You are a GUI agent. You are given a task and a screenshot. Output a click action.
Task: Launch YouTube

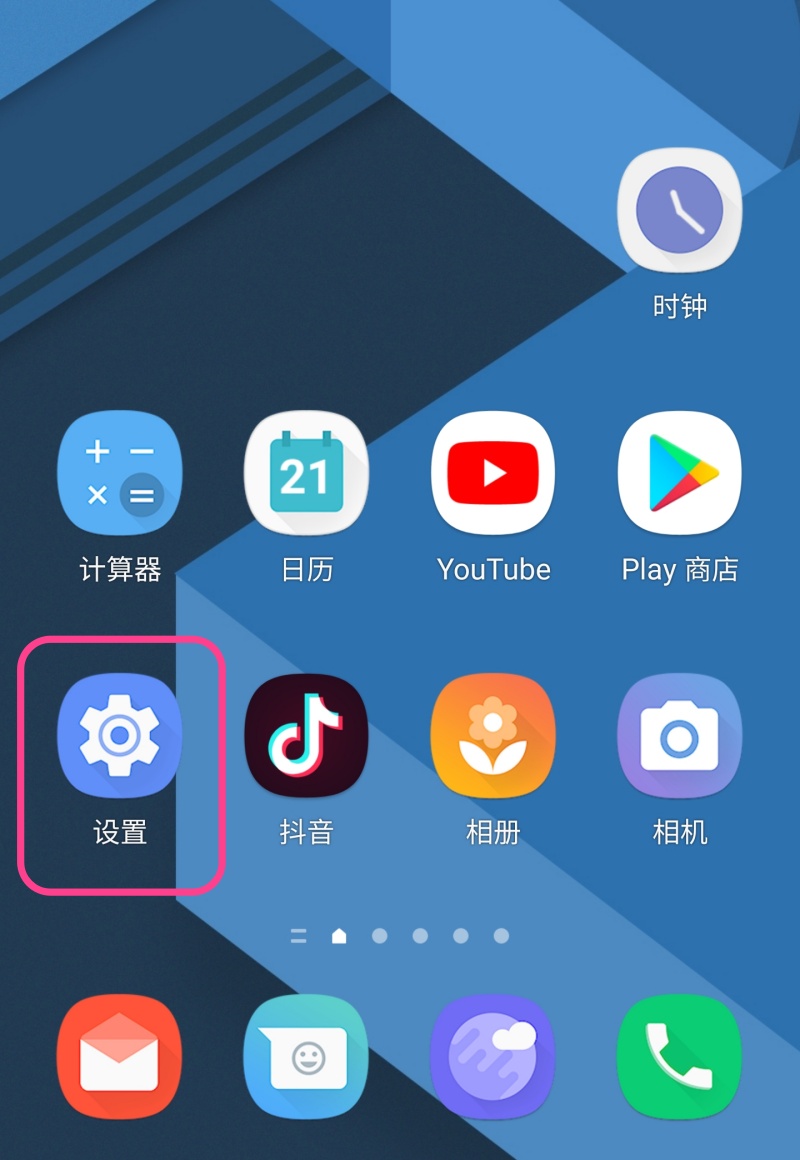click(x=493, y=472)
